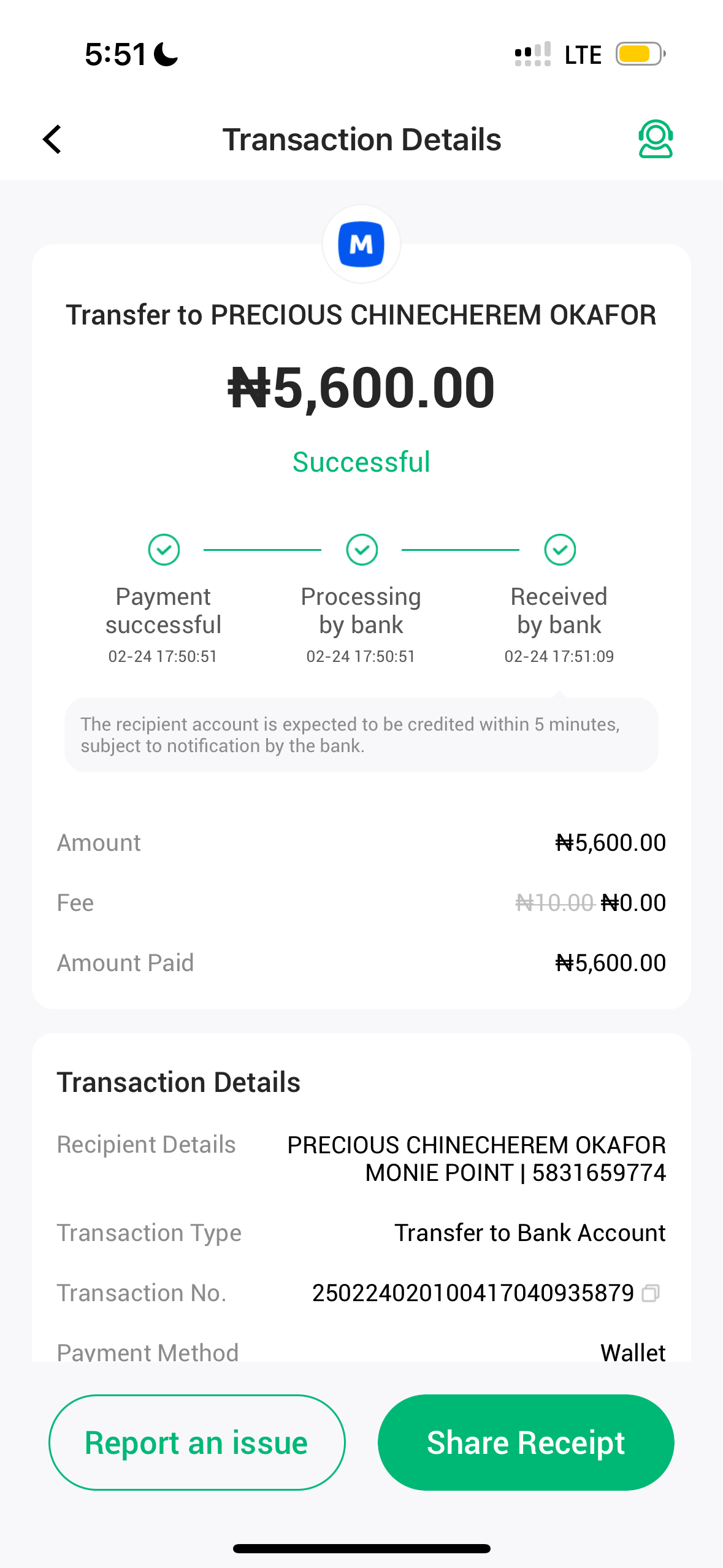Image resolution: width=723 pixels, height=1568 pixels.
Task: Share the transaction receipt
Action: (x=526, y=1442)
